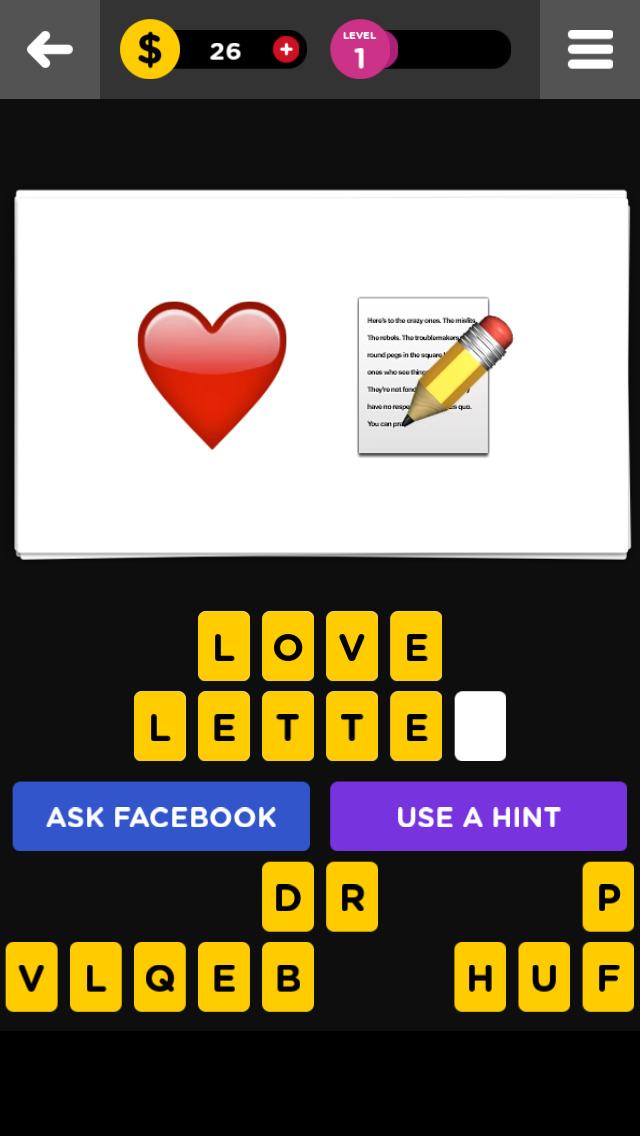Tap the letter B tile
640x1136 pixels.
(x=288, y=976)
